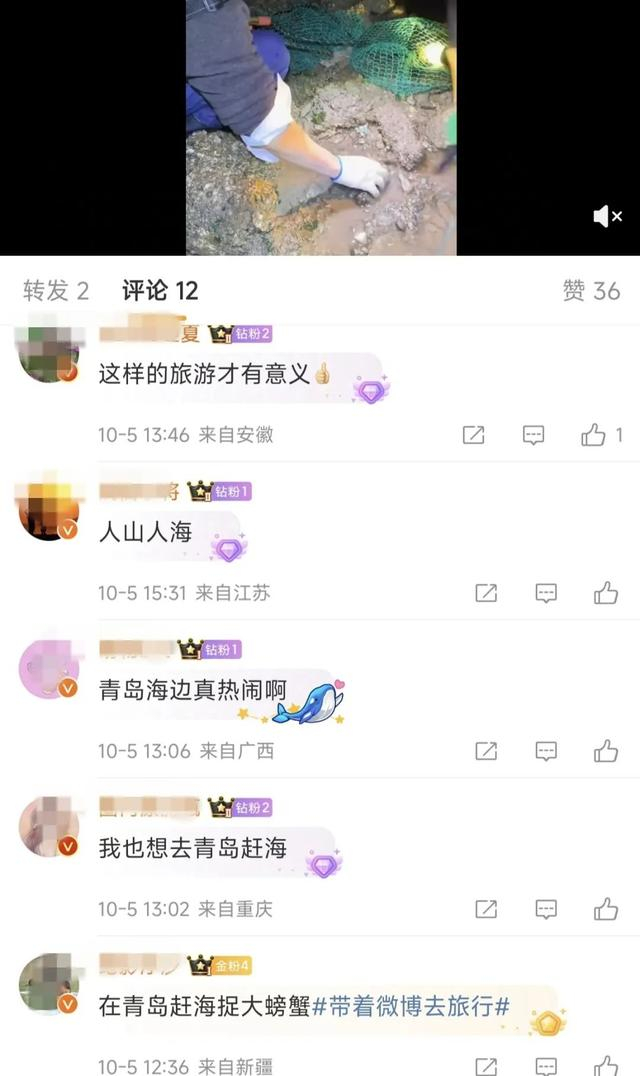Screen dimensions: 640x1076
Task: Reply to the 人山人海 comment
Action: click(x=545, y=593)
